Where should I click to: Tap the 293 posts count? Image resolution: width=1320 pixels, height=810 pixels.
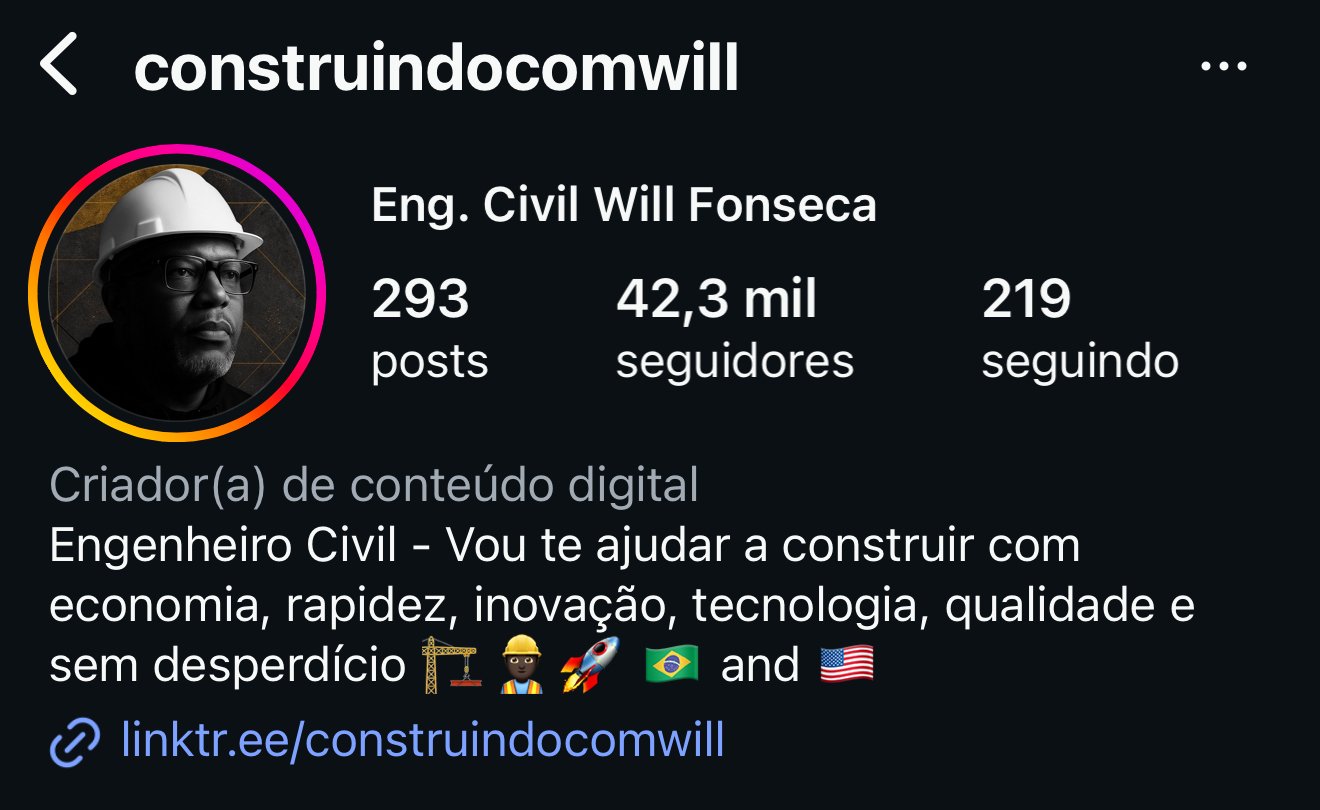point(429,328)
